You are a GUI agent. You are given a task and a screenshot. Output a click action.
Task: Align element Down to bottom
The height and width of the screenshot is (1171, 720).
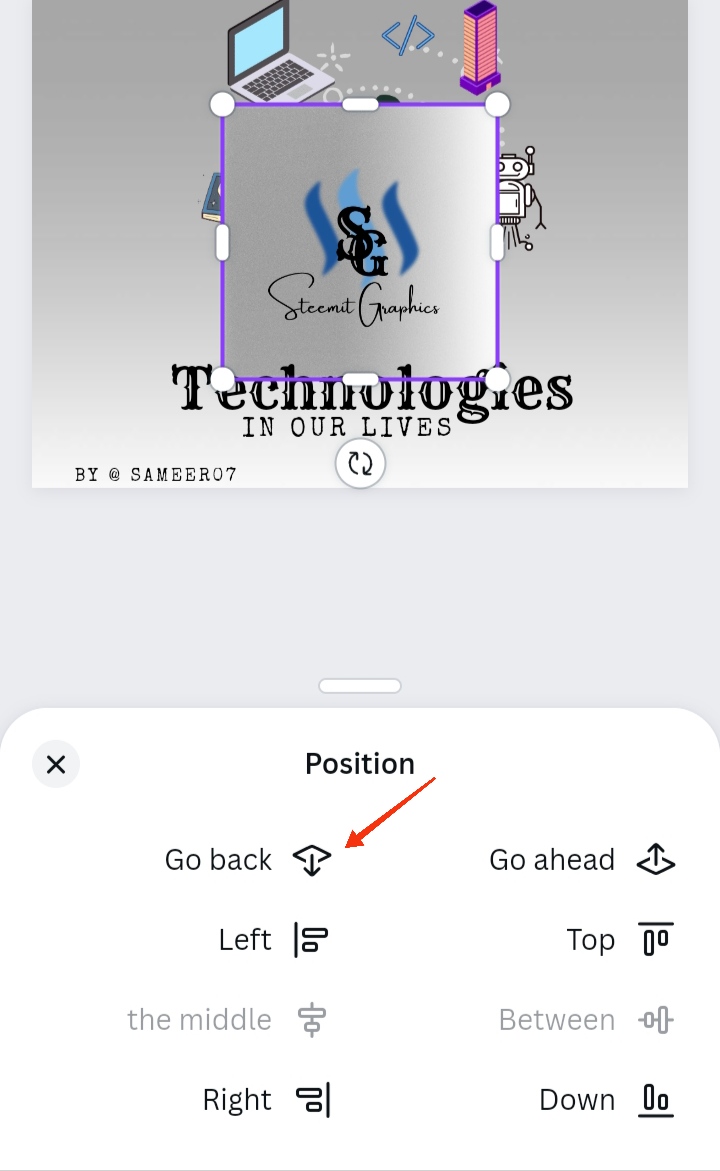coord(605,1100)
